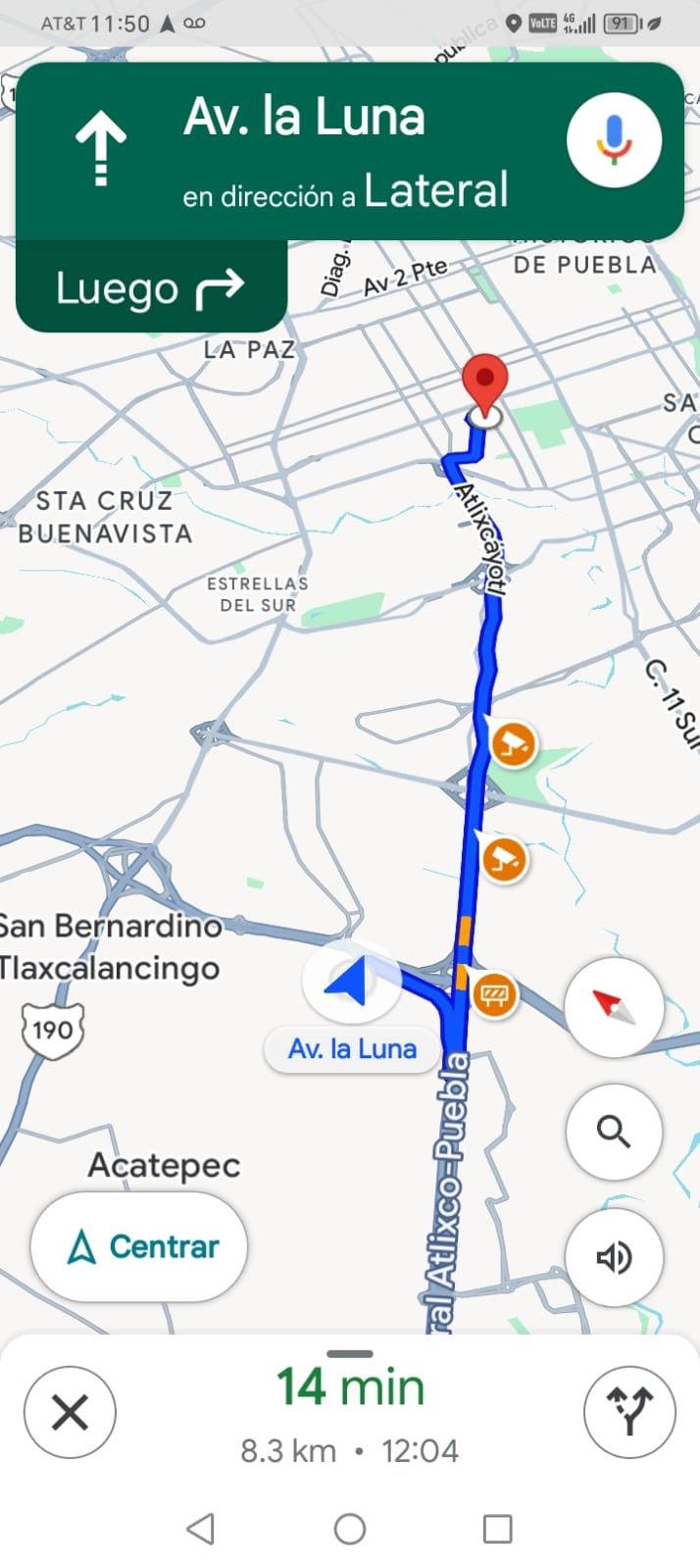Toggle voice guidance sound
700x1568 pixels.
click(x=614, y=1257)
